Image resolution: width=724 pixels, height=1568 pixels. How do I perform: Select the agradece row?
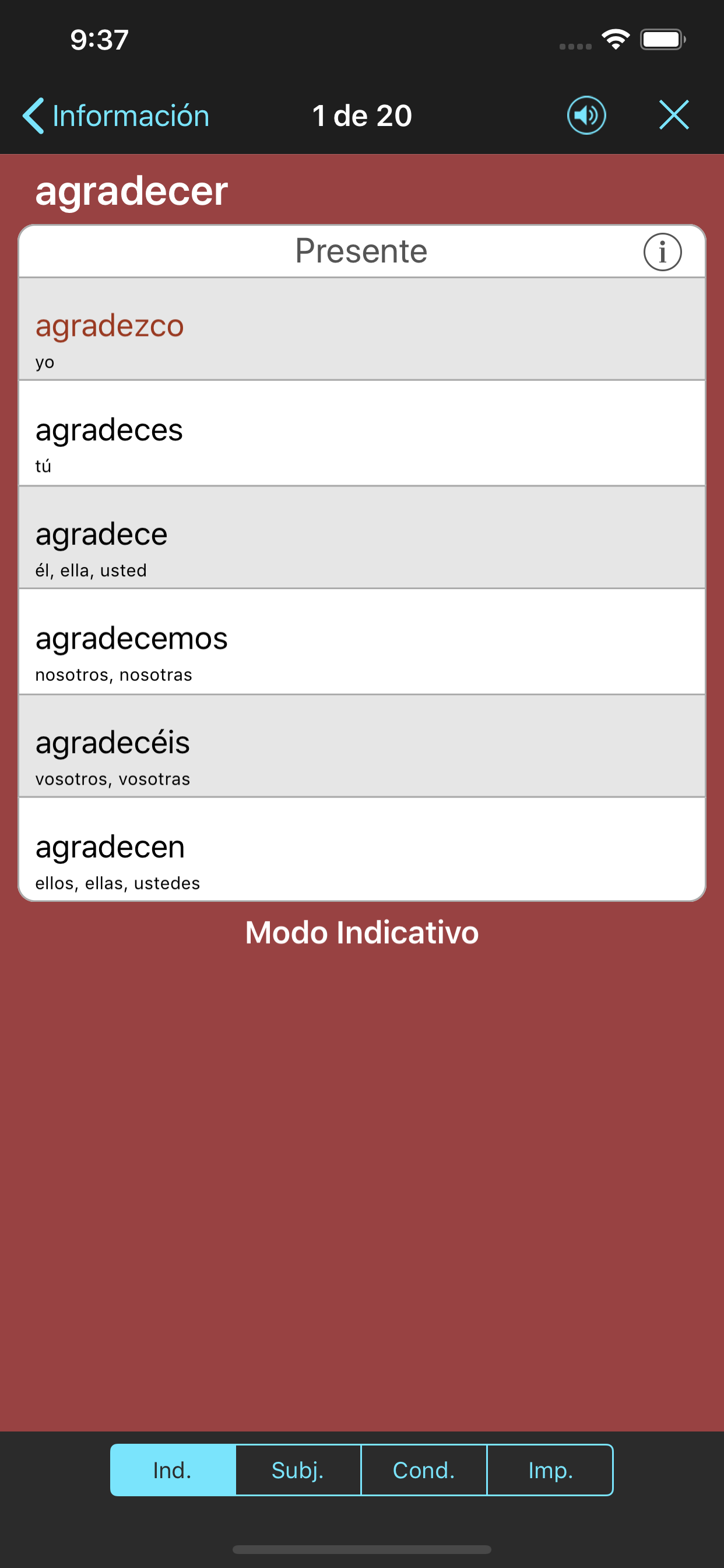point(362,537)
